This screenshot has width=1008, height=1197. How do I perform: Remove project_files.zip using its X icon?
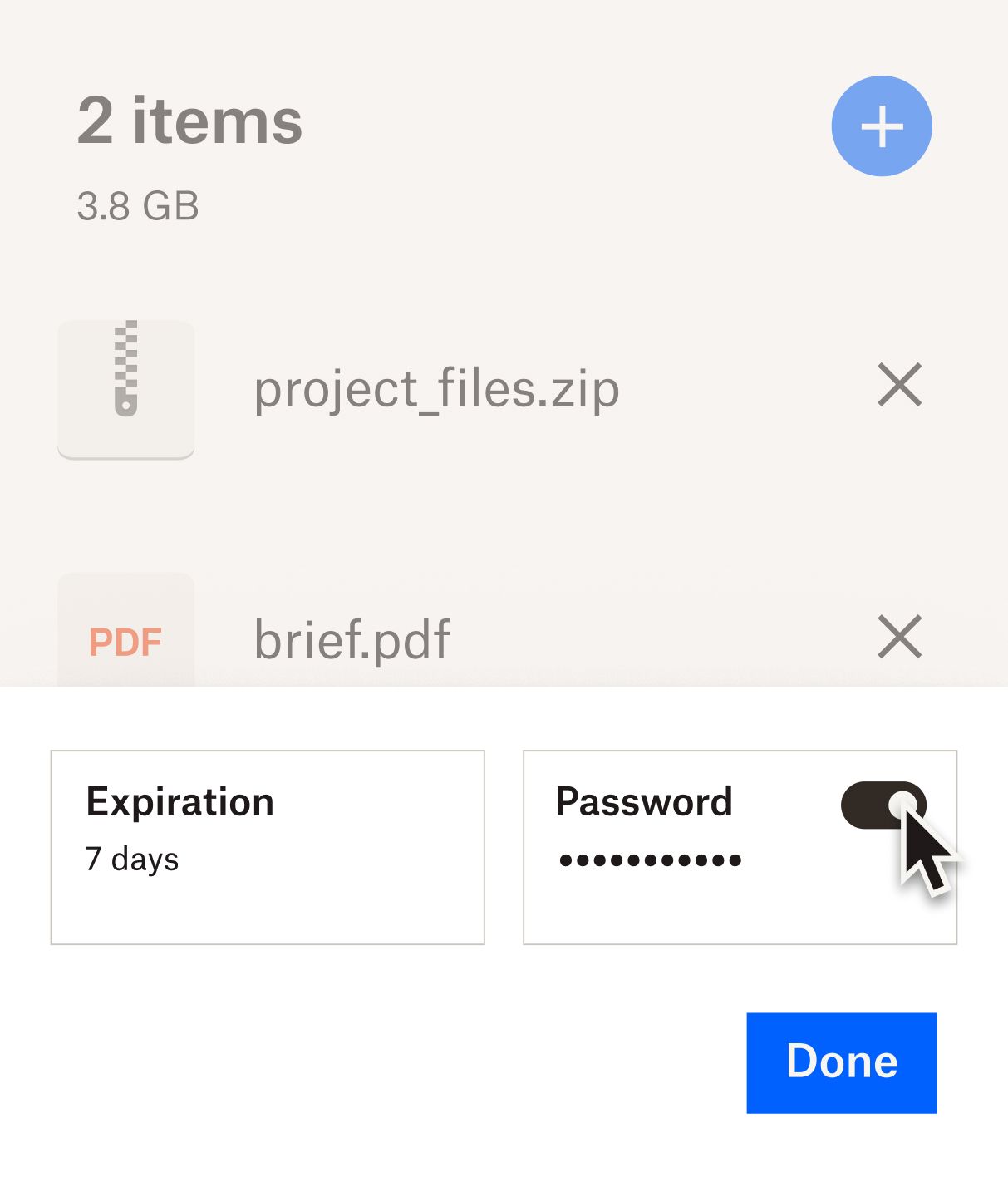click(x=900, y=384)
